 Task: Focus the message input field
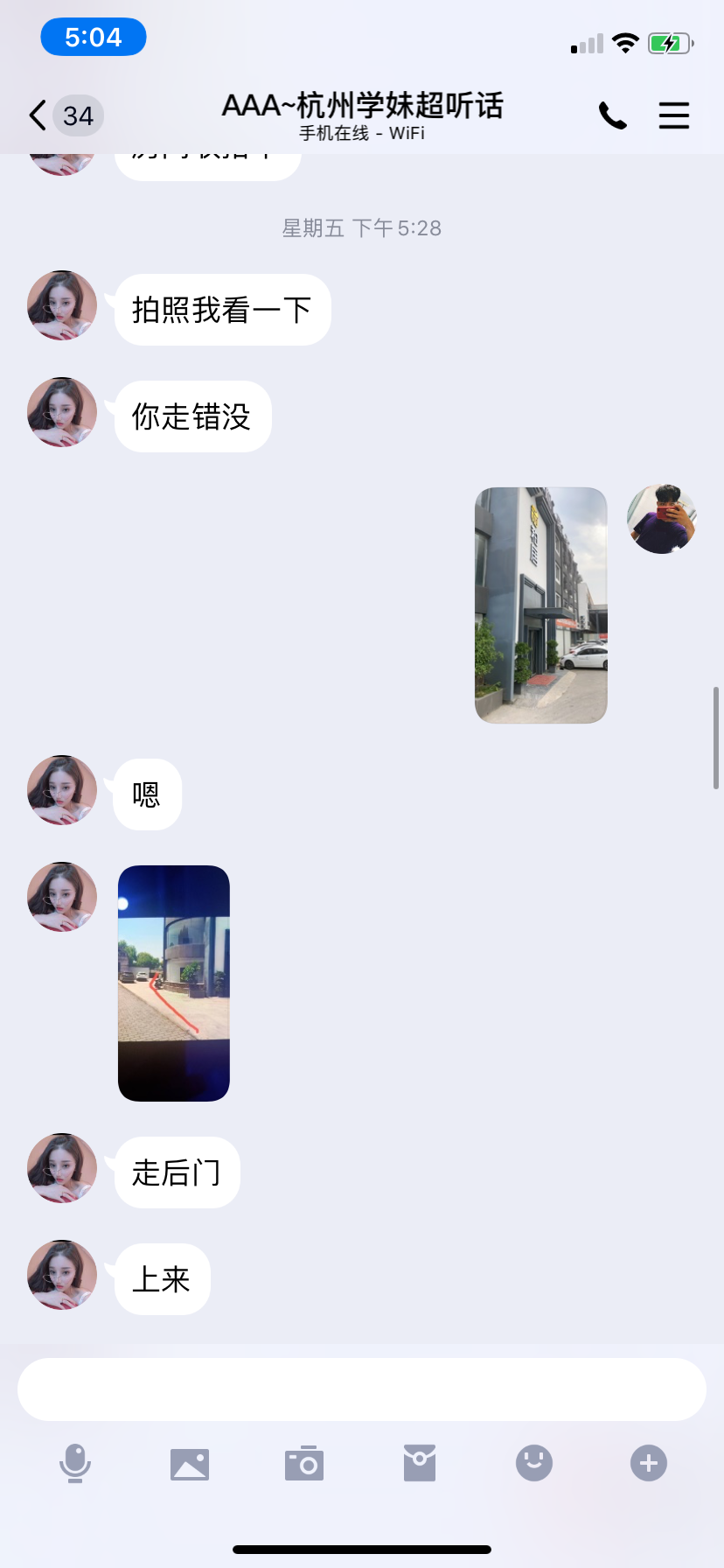[362, 1389]
